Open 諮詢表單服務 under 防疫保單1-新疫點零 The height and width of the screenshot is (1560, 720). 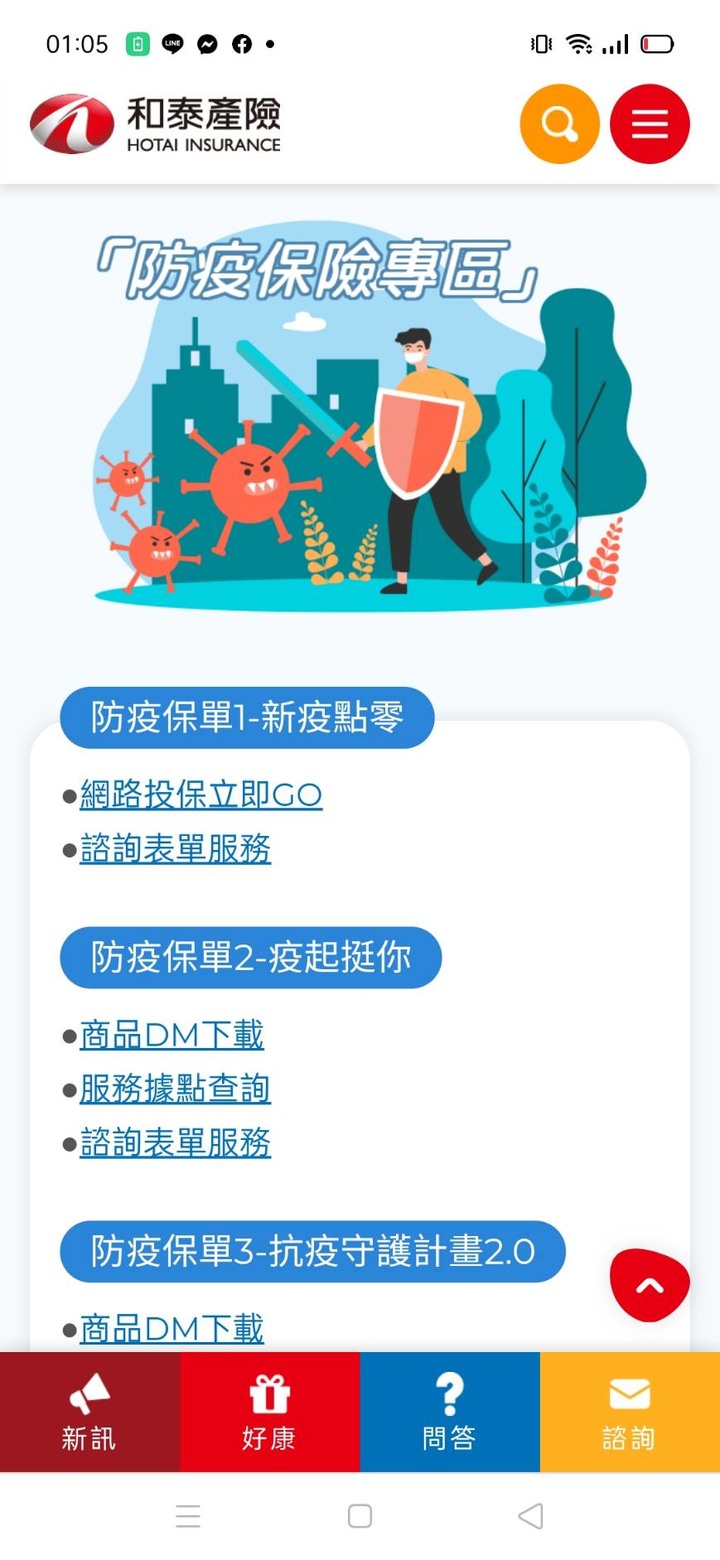pyautogui.click(x=175, y=850)
